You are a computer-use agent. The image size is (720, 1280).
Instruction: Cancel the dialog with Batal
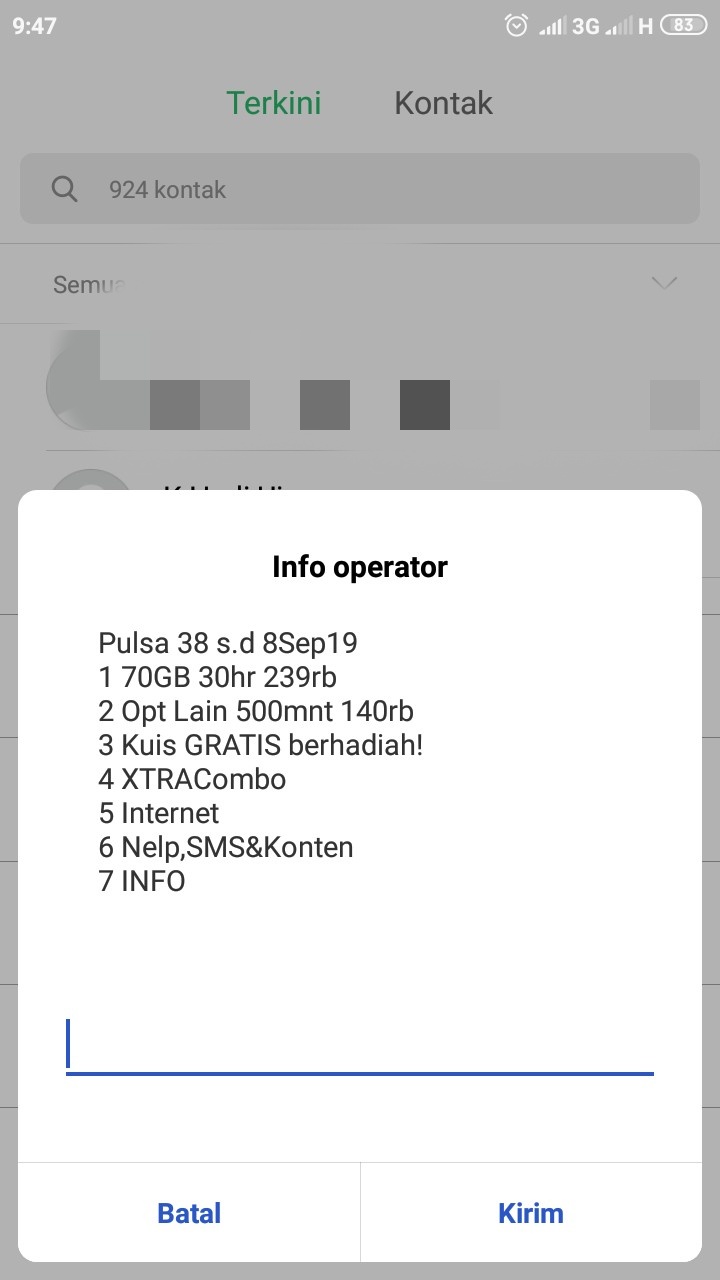(x=189, y=1213)
